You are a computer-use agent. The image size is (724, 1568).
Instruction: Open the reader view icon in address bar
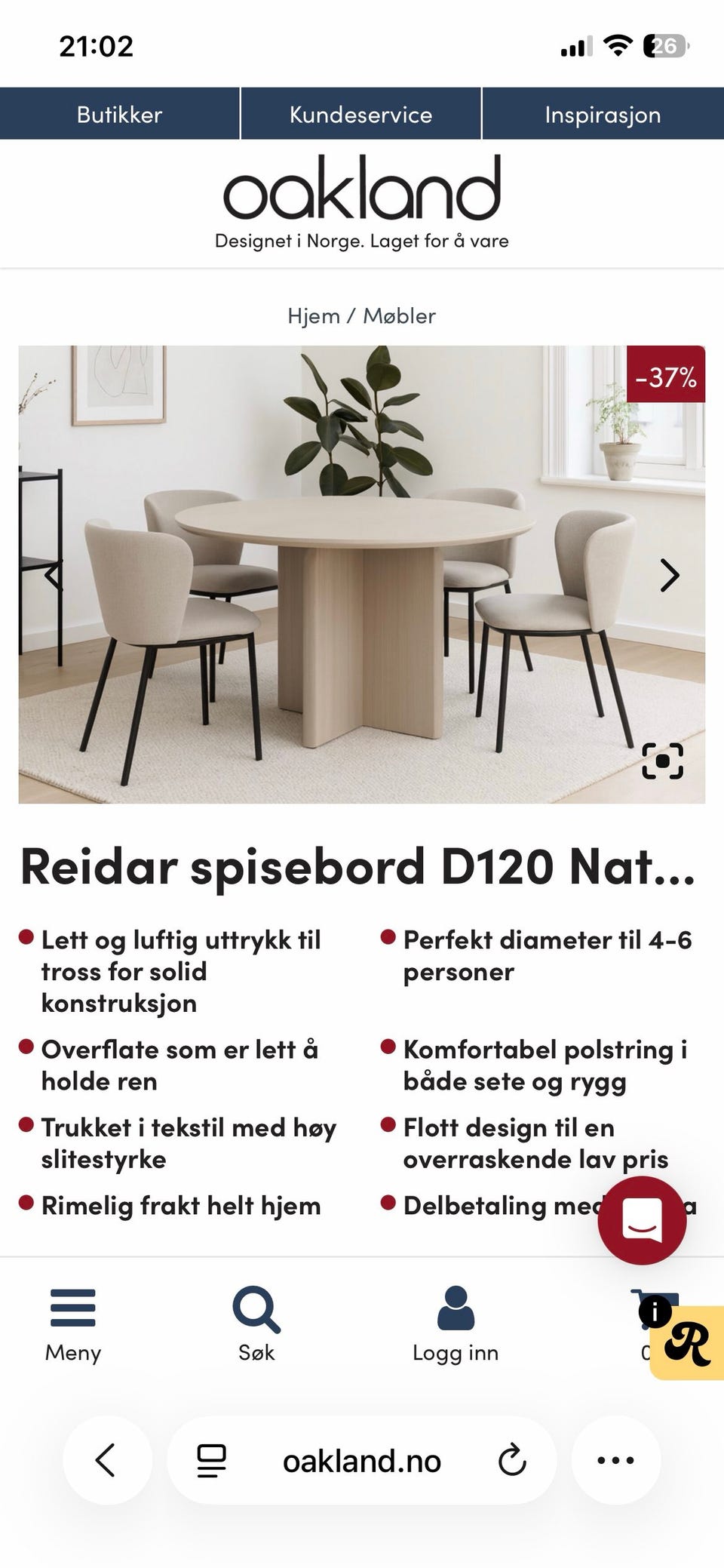(212, 1460)
